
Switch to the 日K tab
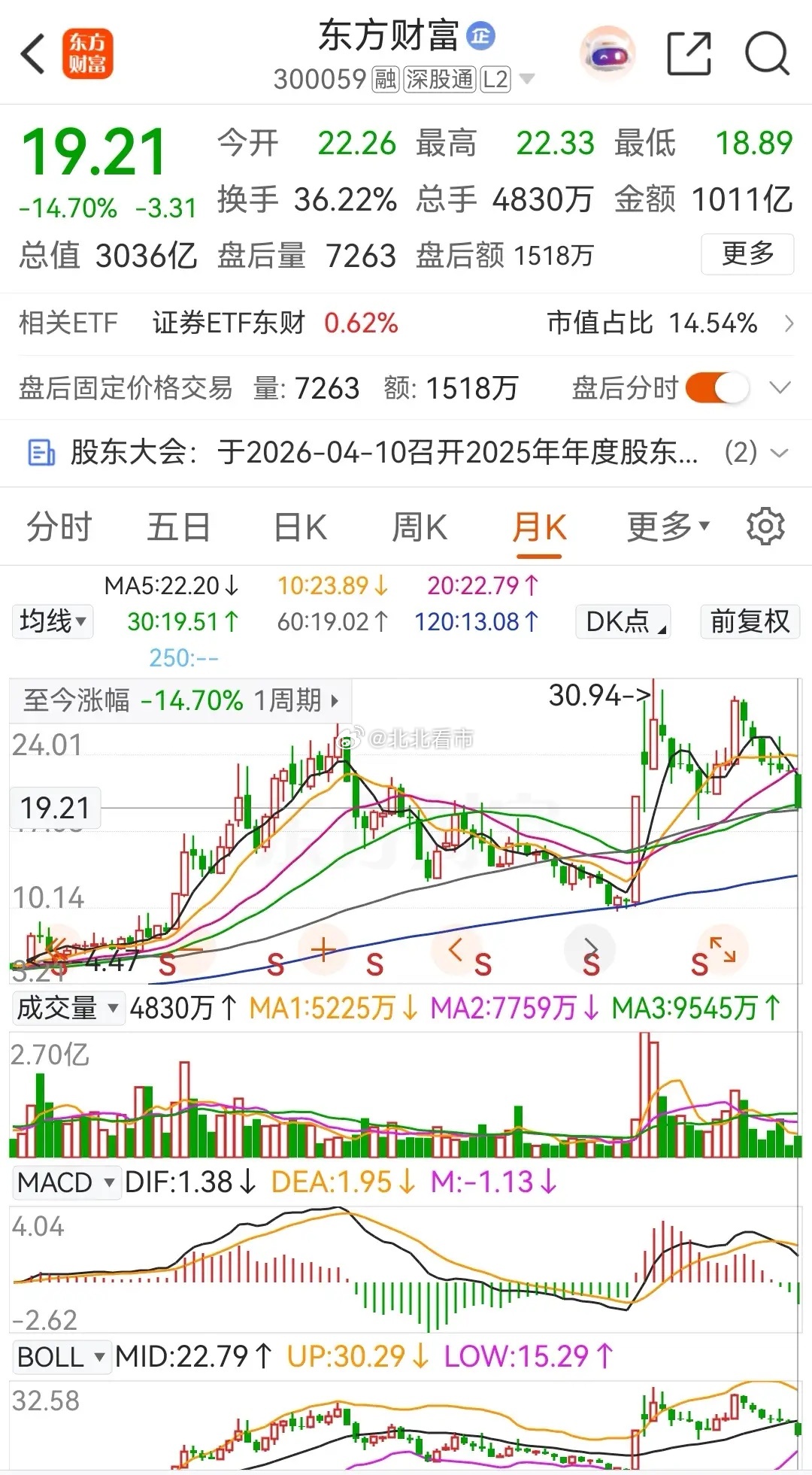pyautogui.click(x=300, y=526)
